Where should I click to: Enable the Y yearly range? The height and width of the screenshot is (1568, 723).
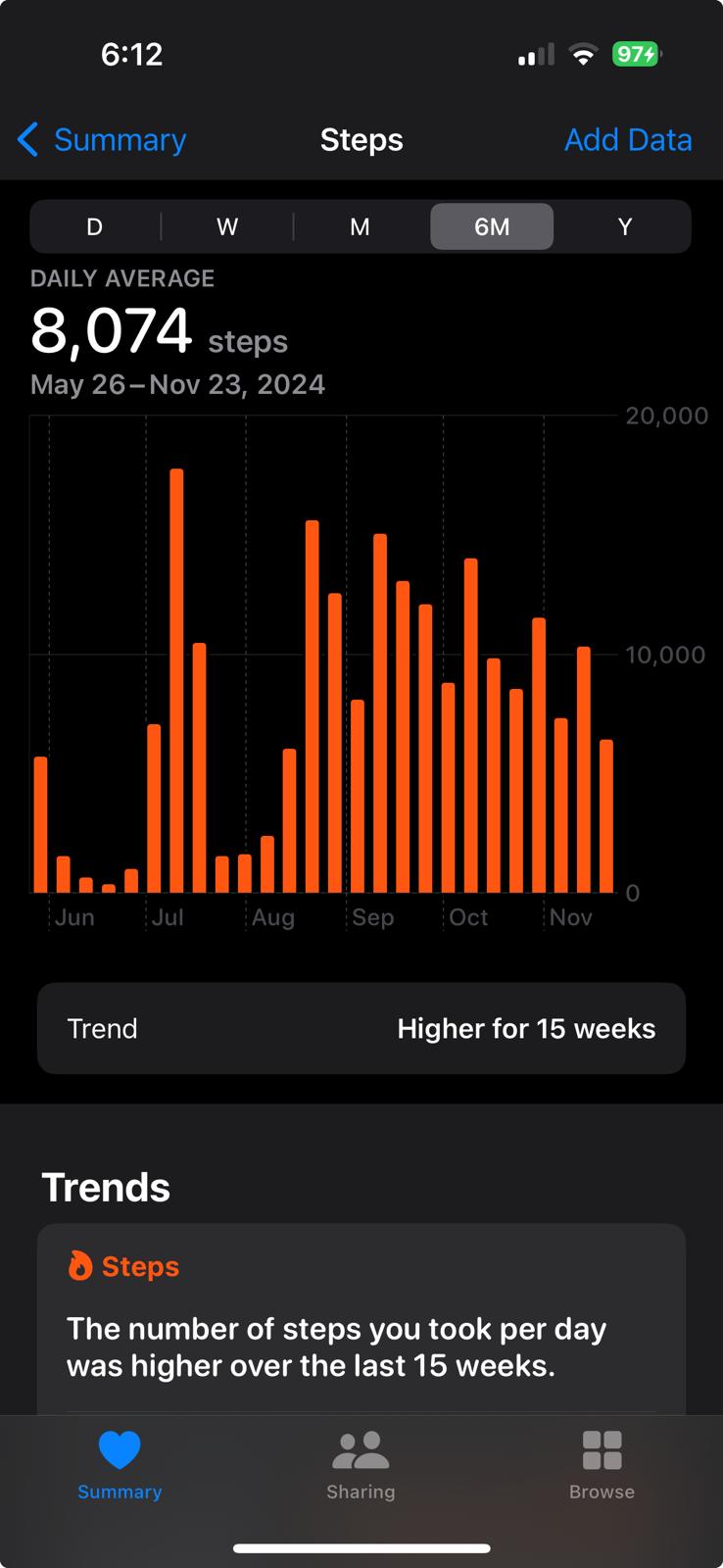(624, 226)
